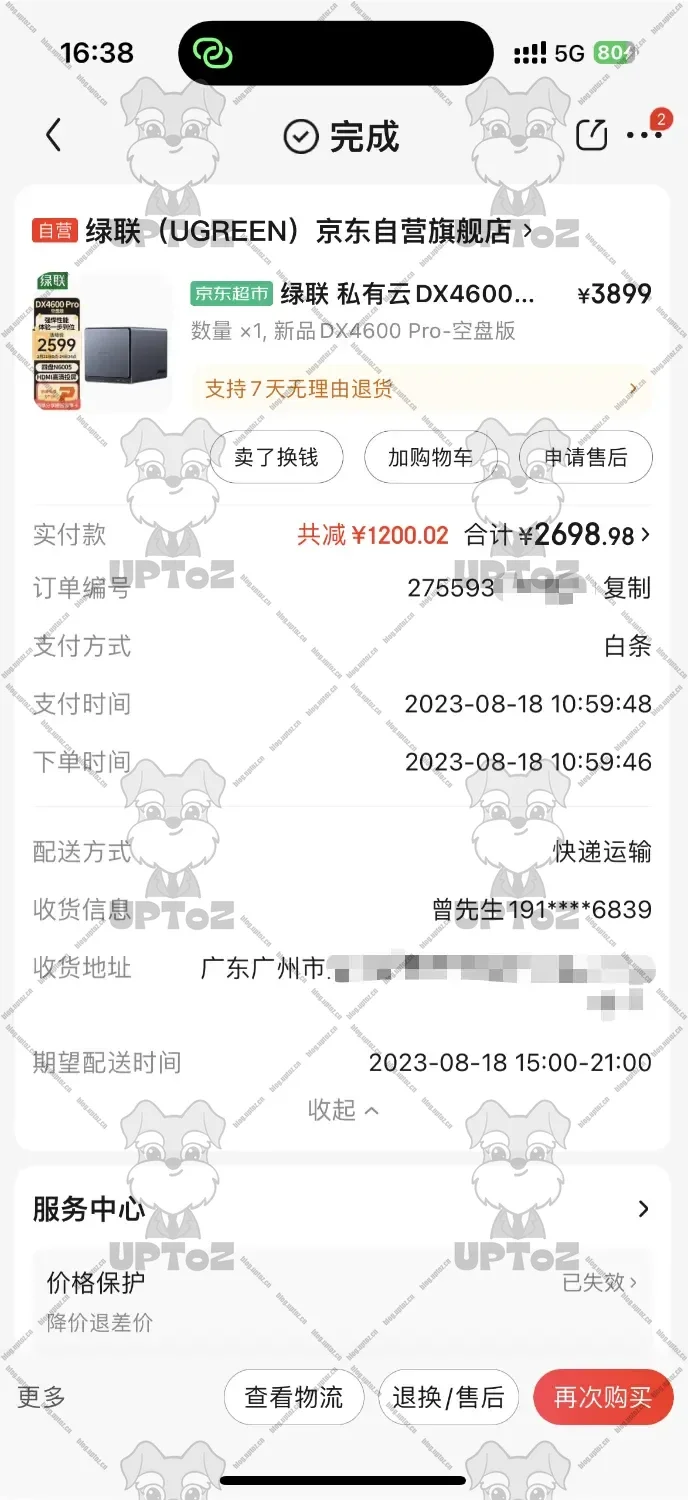Image resolution: width=688 pixels, height=1500 pixels.
Task: Open the 价格保护 row
Action: point(342,1293)
